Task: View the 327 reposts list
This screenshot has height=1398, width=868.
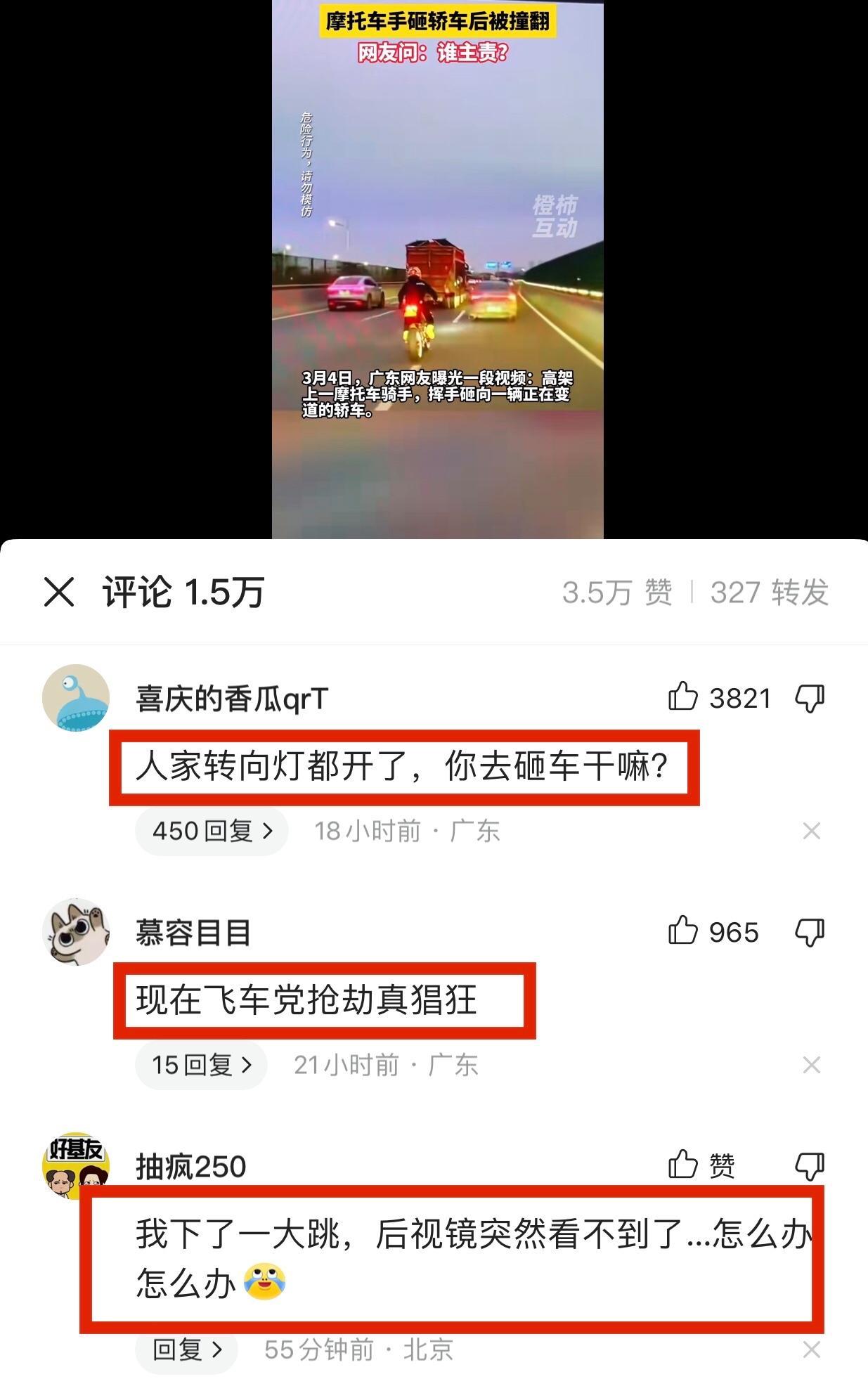Action: point(769,593)
